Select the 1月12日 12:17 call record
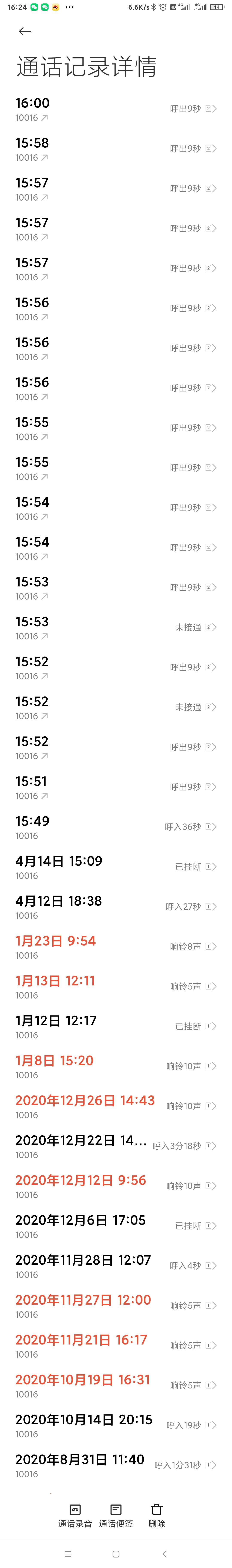The image size is (232, 1568). click(x=116, y=1026)
